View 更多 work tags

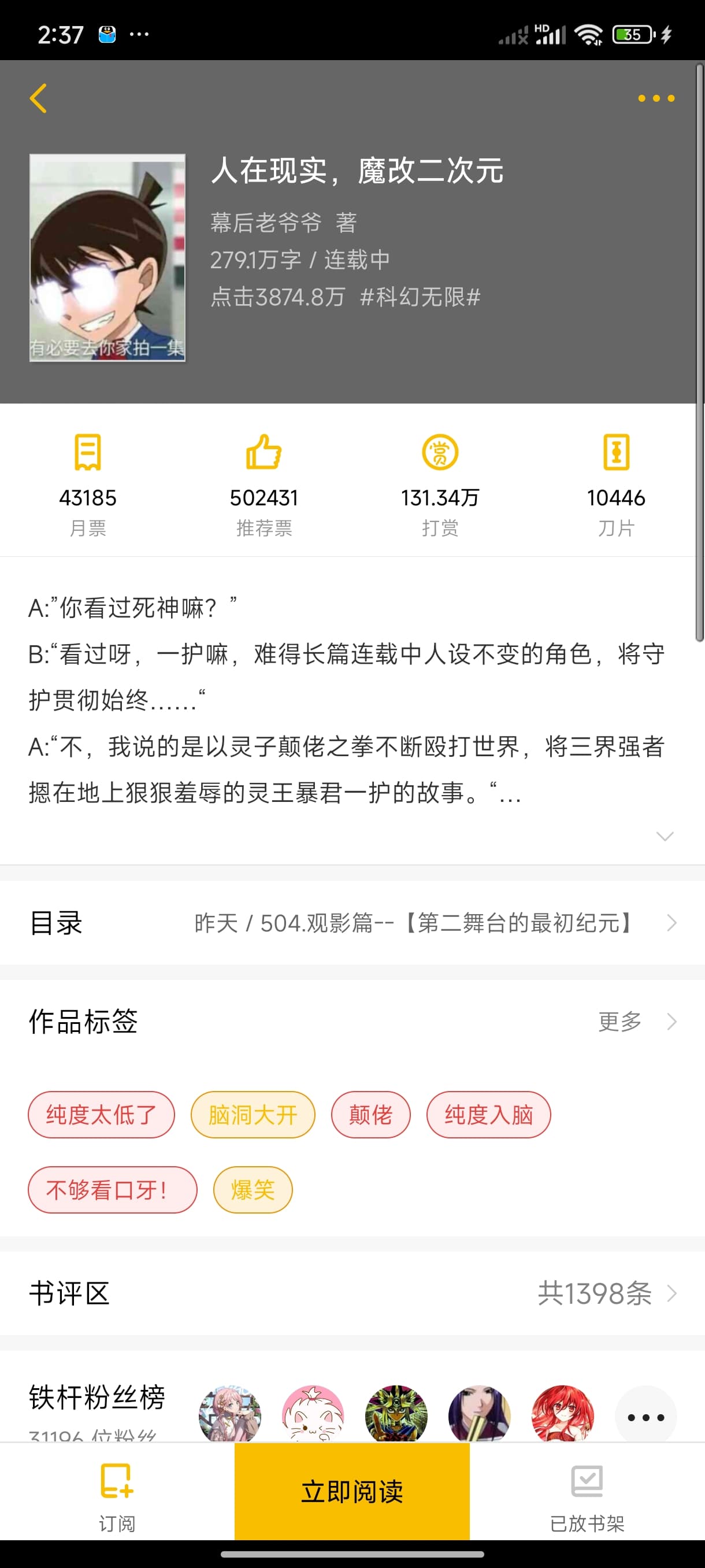(636, 1022)
